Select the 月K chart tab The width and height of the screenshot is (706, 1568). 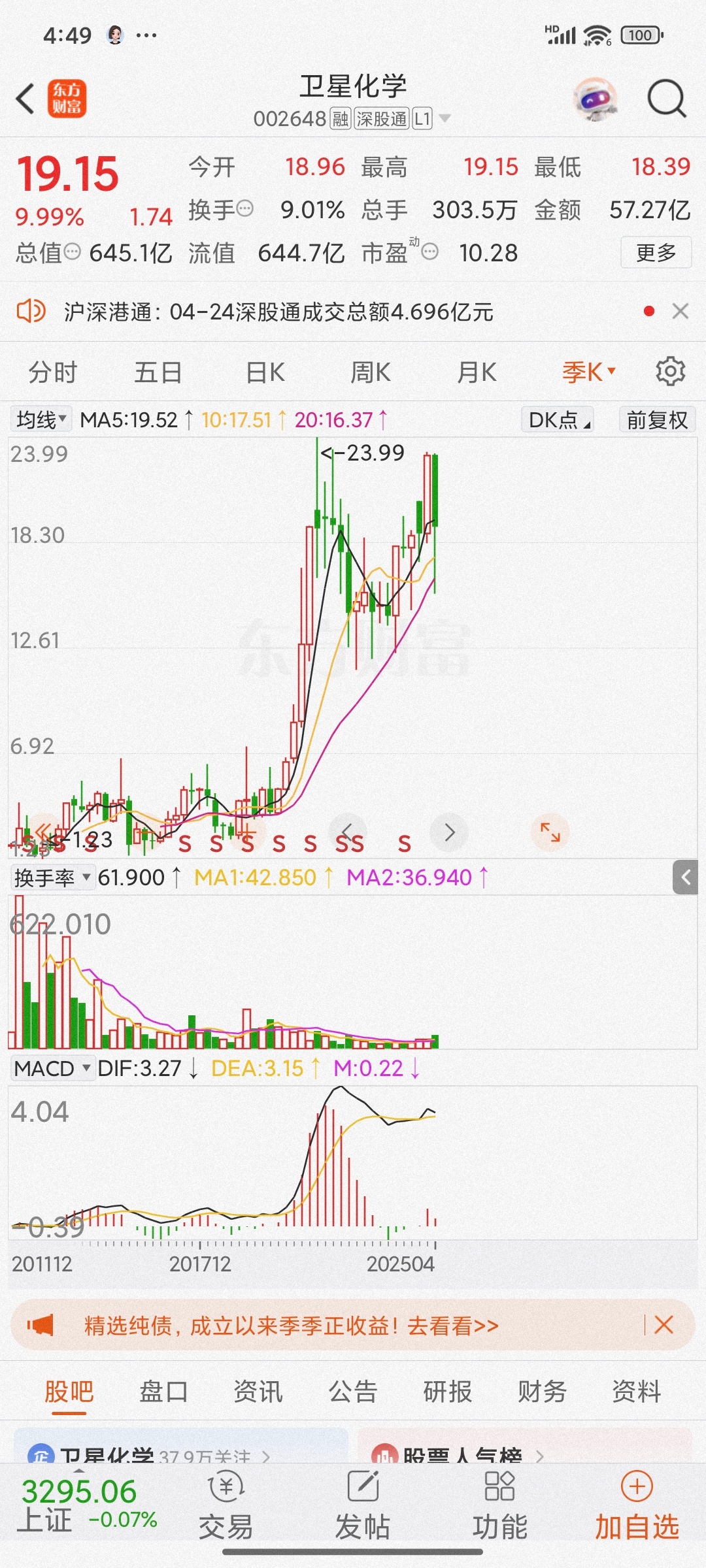(x=477, y=372)
